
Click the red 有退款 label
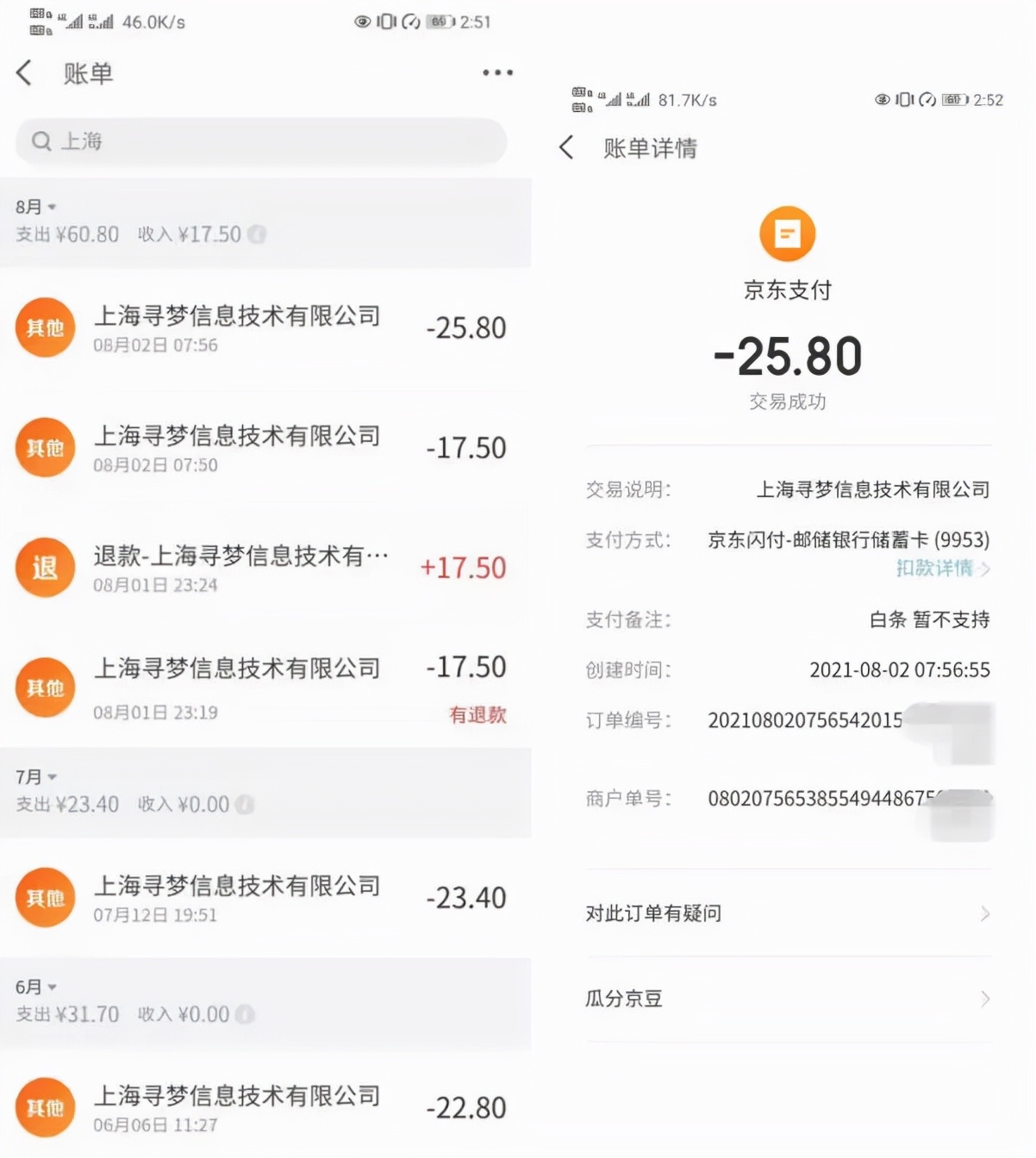[478, 715]
